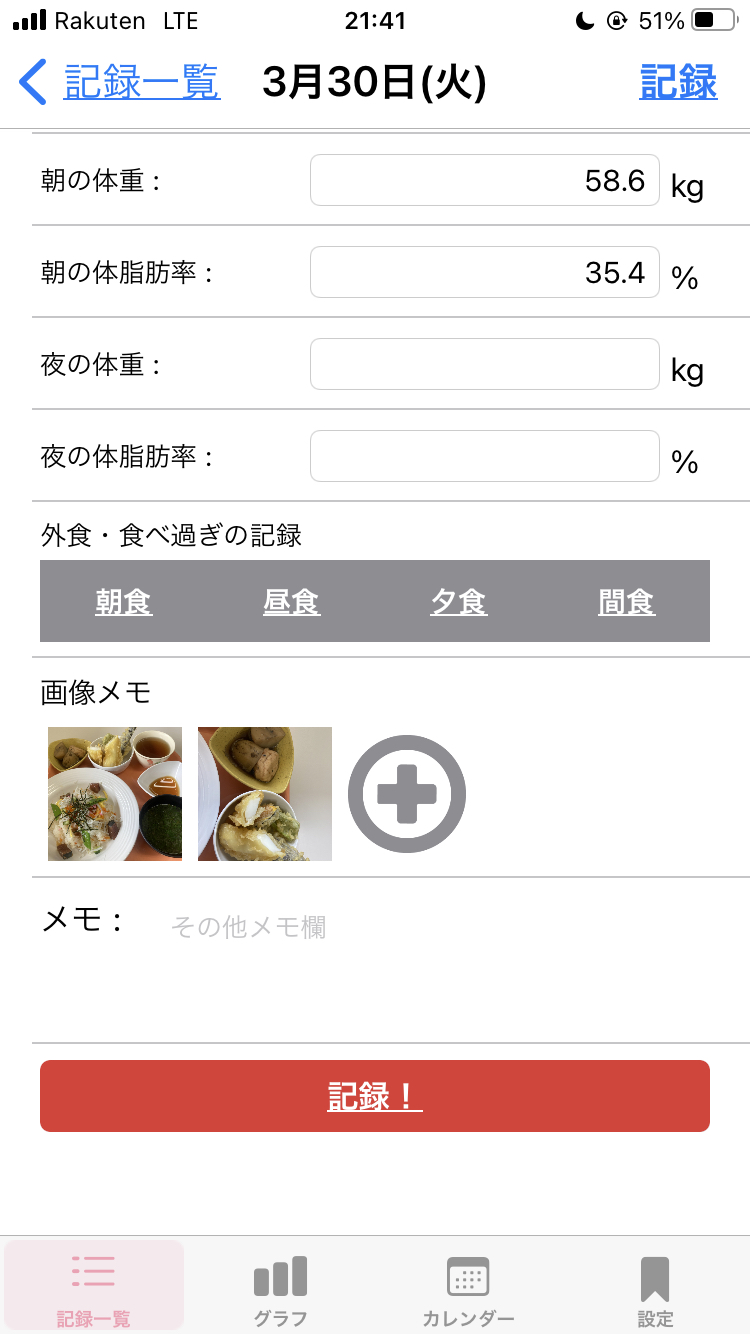
Task: Enter a value in 夜の体重 field
Action: click(x=485, y=364)
